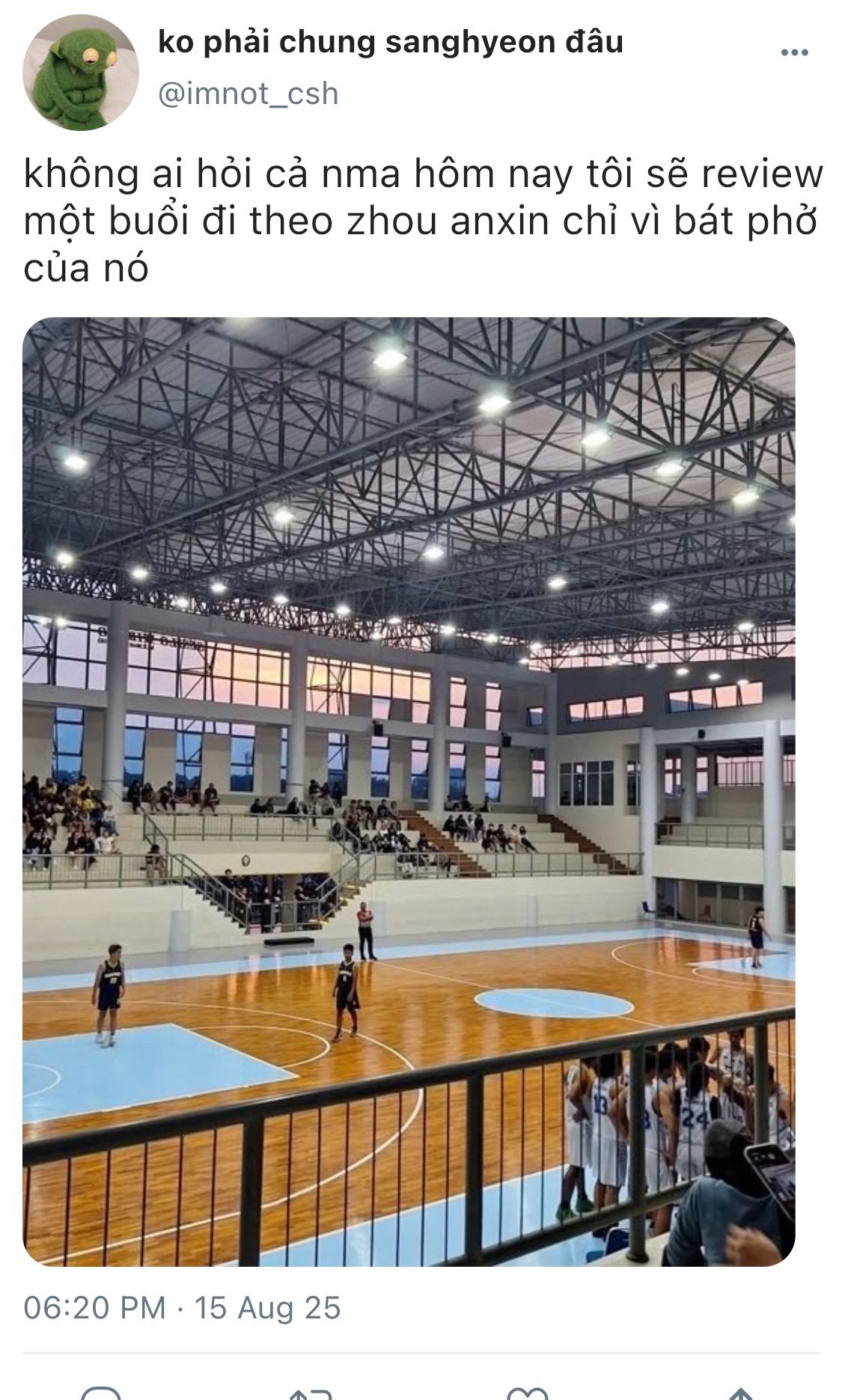
Task: Open the @imnot_csh profile handle
Action: (248, 94)
